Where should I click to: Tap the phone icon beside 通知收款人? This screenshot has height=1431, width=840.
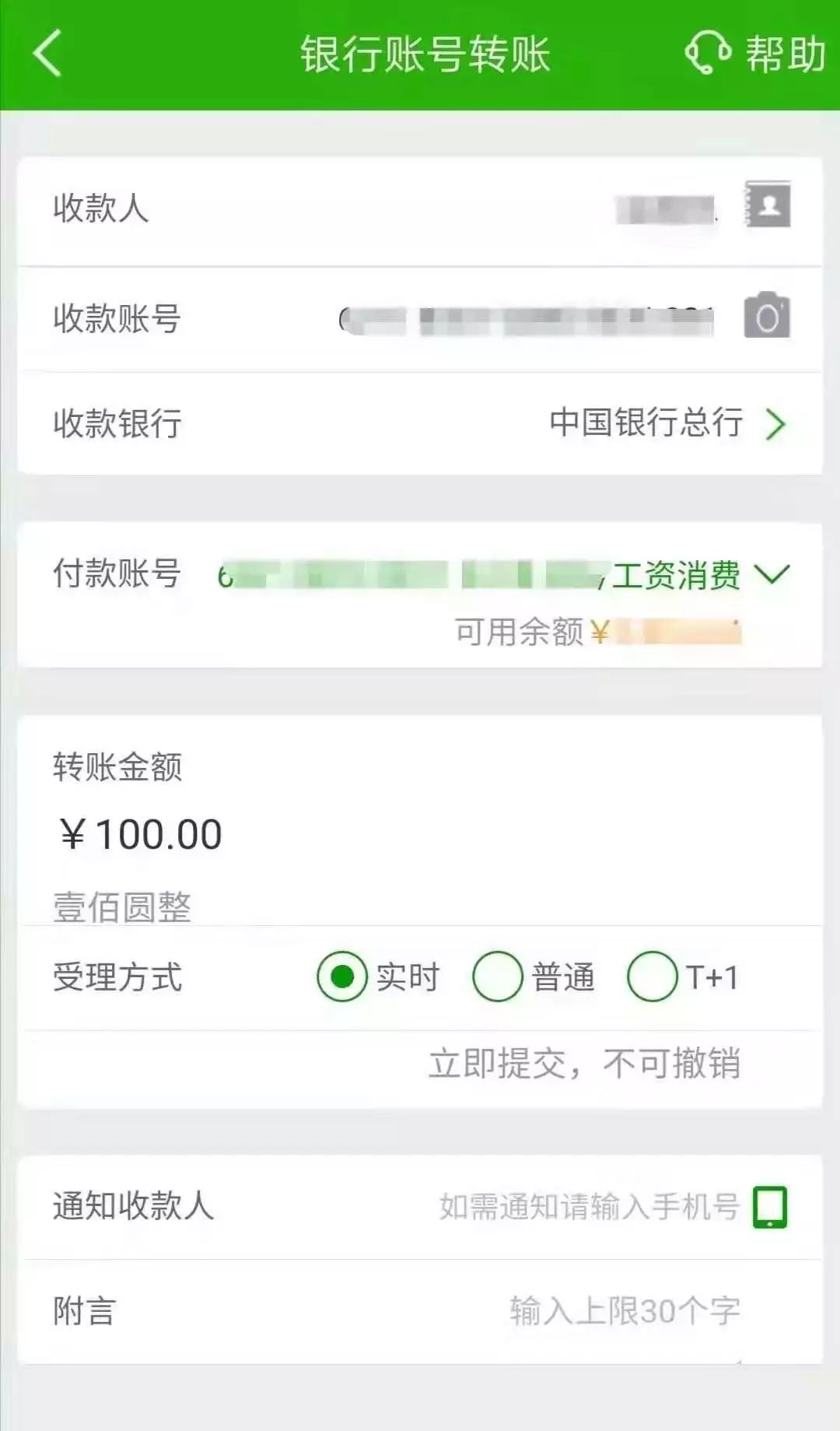click(770, 1207)
